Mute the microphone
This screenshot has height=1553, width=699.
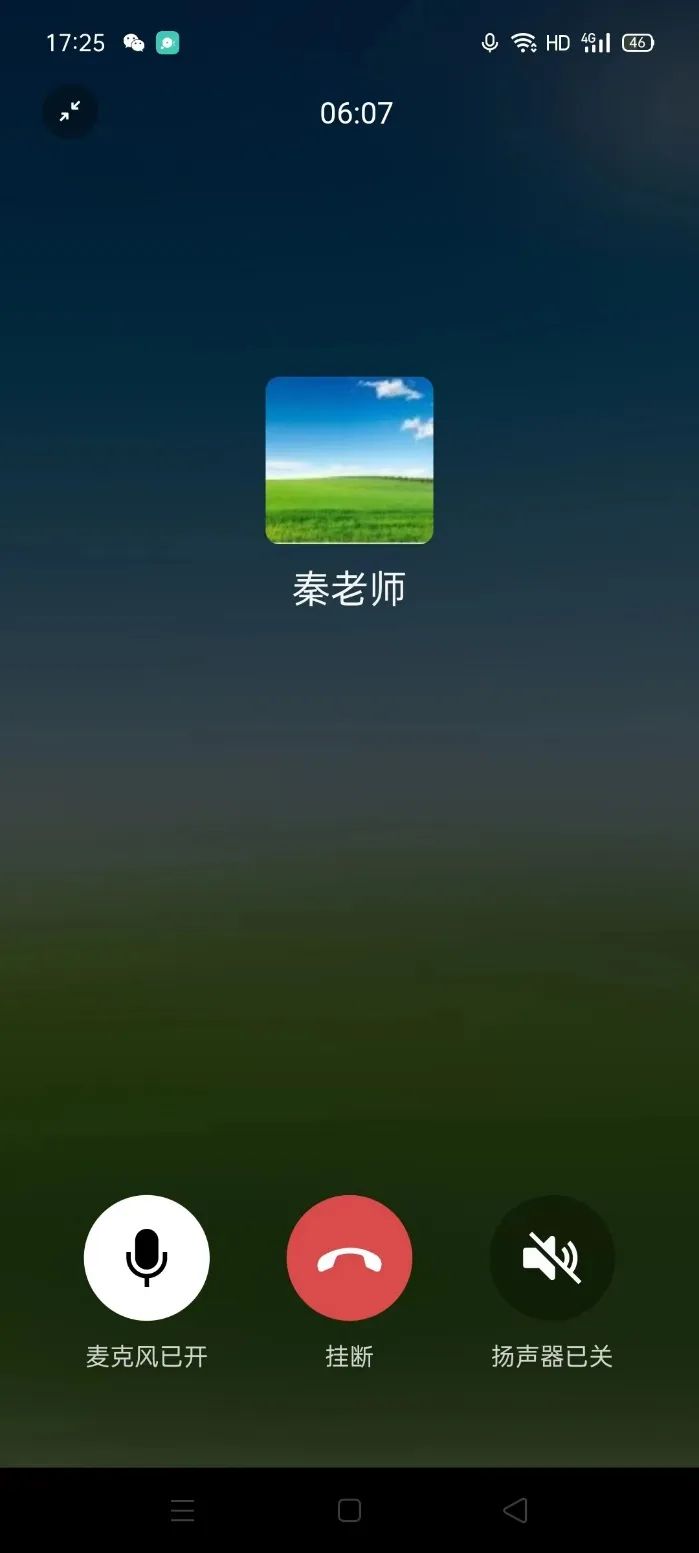tap(147, 1257)
